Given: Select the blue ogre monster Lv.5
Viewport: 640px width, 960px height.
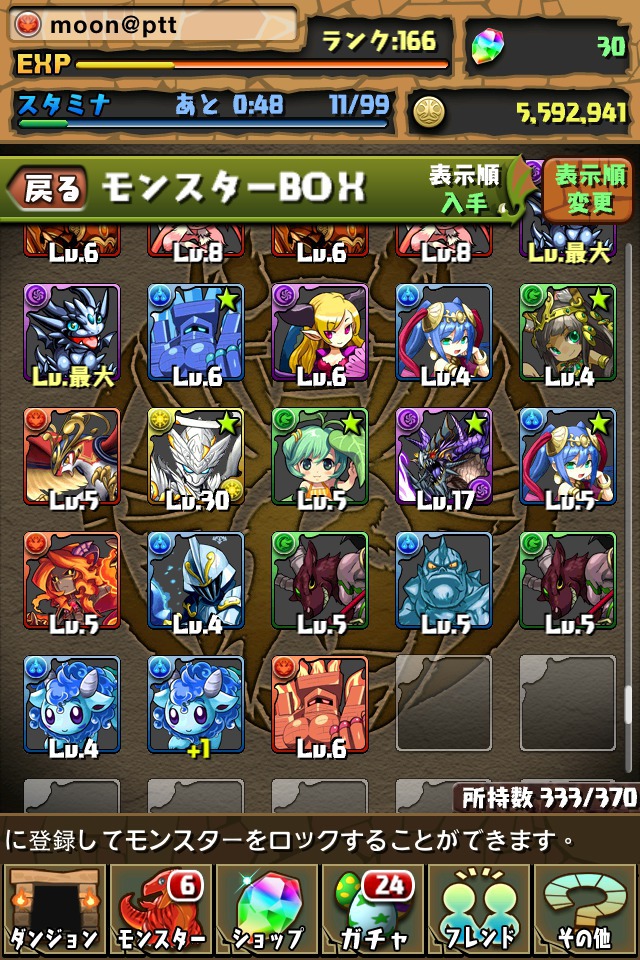Looking at the screenshot, I should tap(444, 579).
